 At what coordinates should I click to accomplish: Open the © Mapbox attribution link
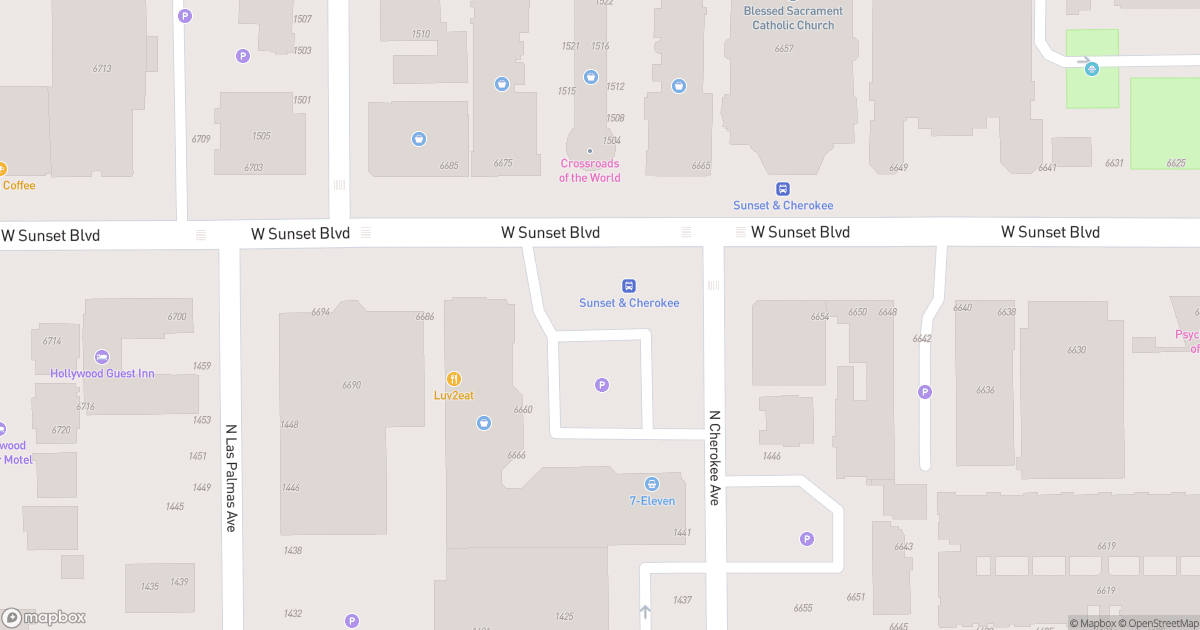1093,623
